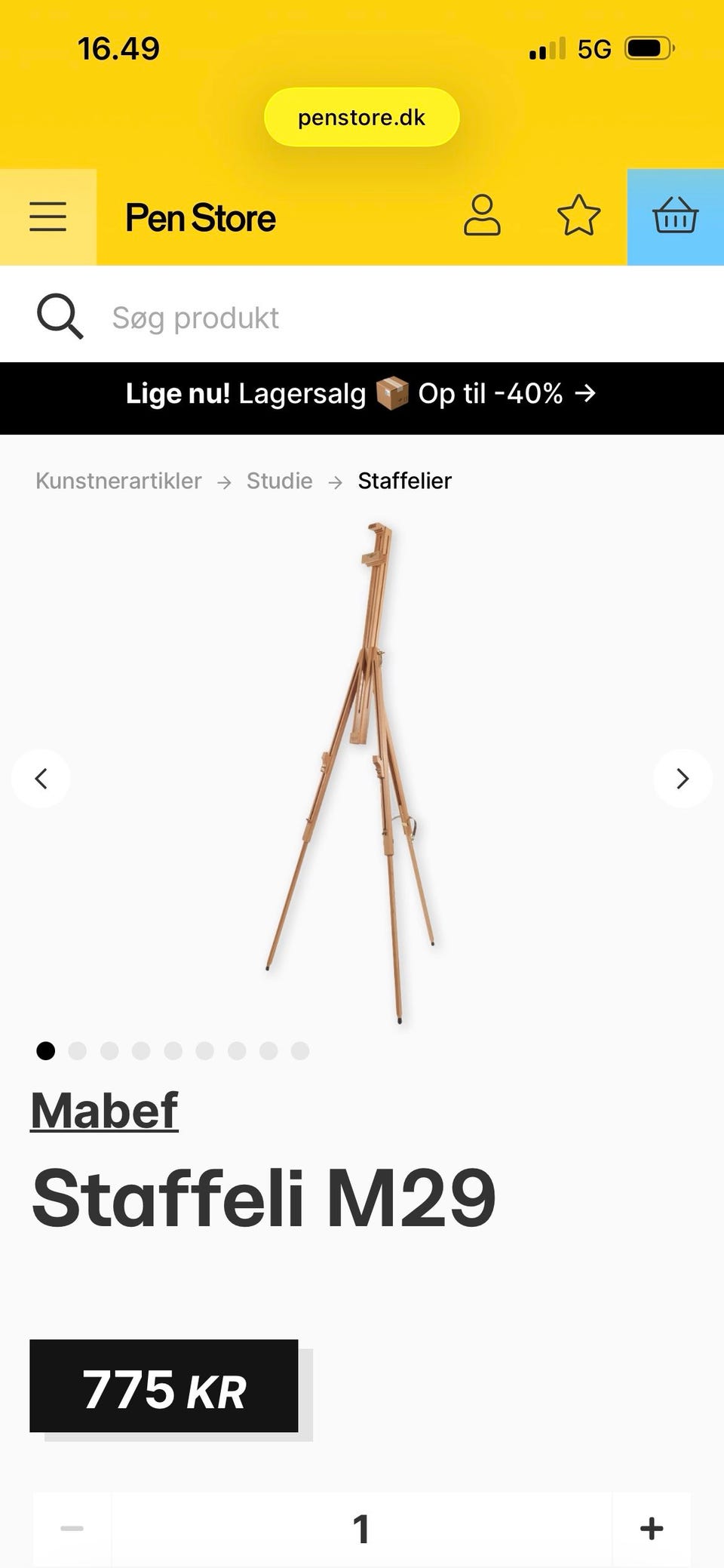The width and height of the screenshot is (724, 1568).
Task: Navigate to Kunstnerartikler breadcrumb
Action: click(118, 481)
